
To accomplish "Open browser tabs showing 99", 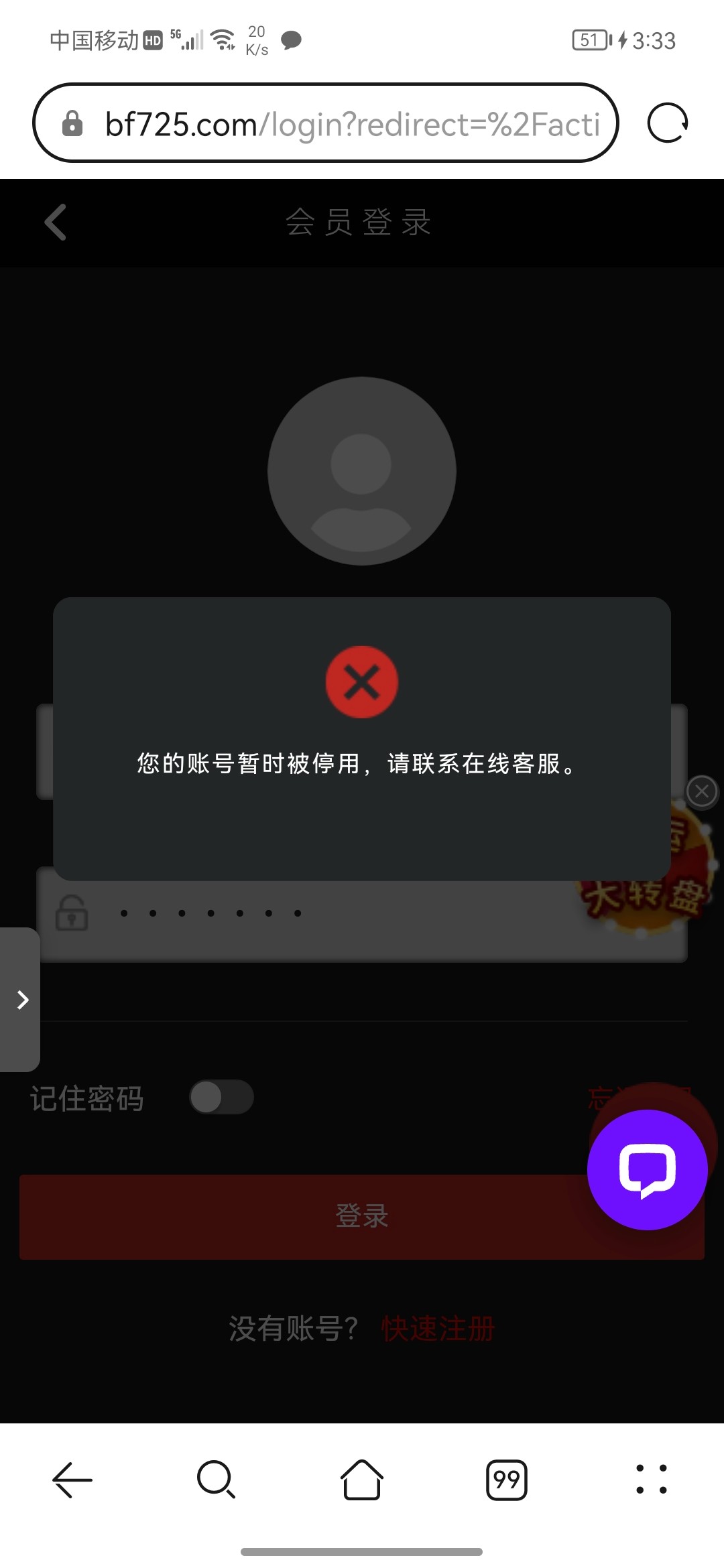I will click(x=506, y=1480).
